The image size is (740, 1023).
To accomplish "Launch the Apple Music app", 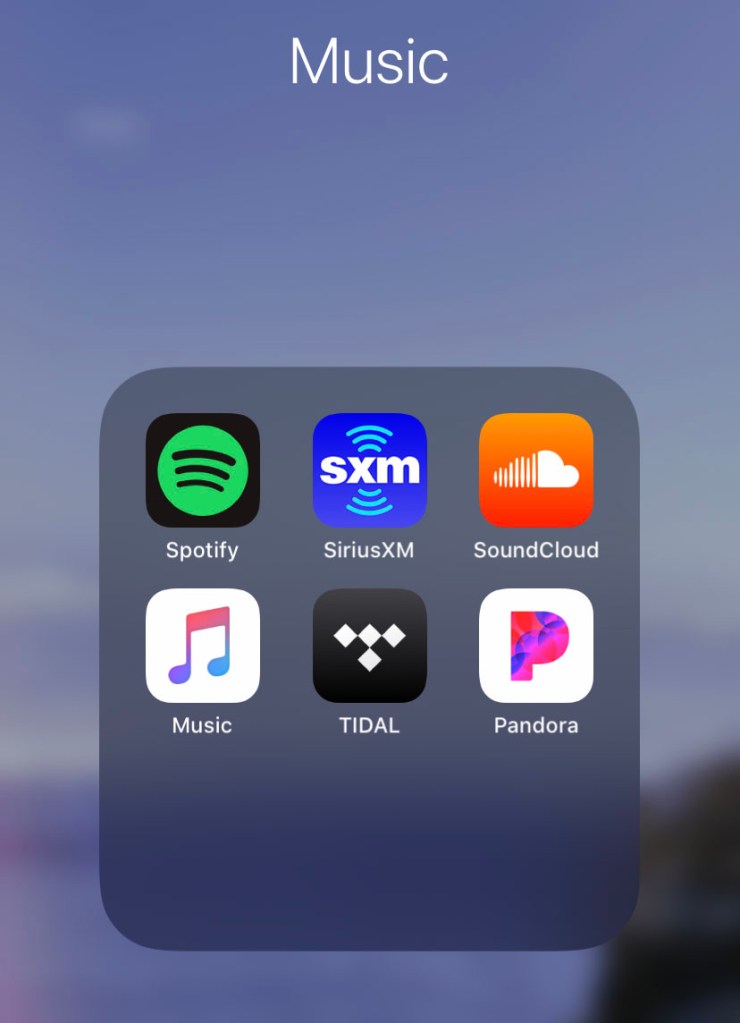I will coord(202,646).
